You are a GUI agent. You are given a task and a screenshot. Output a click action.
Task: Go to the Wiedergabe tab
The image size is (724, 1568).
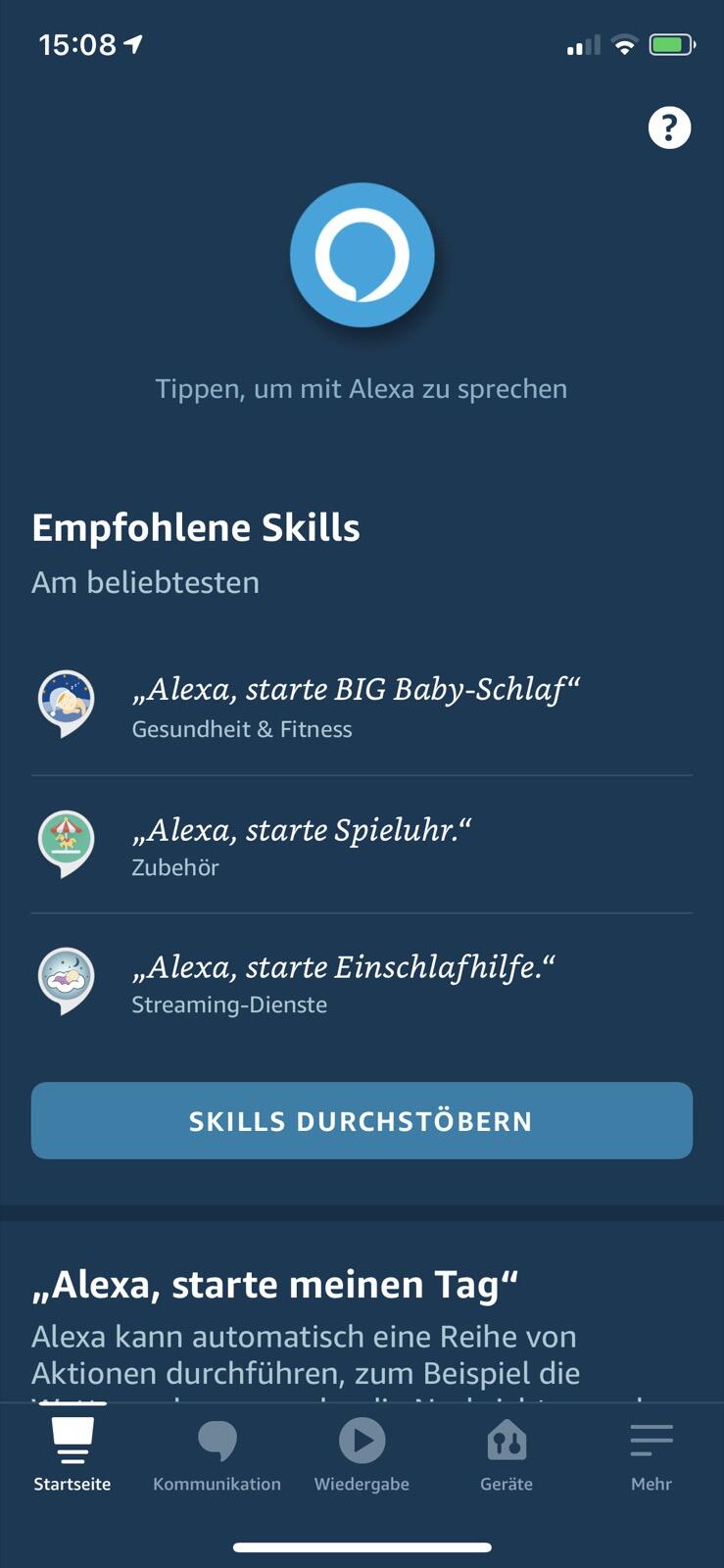[362, 1455]
